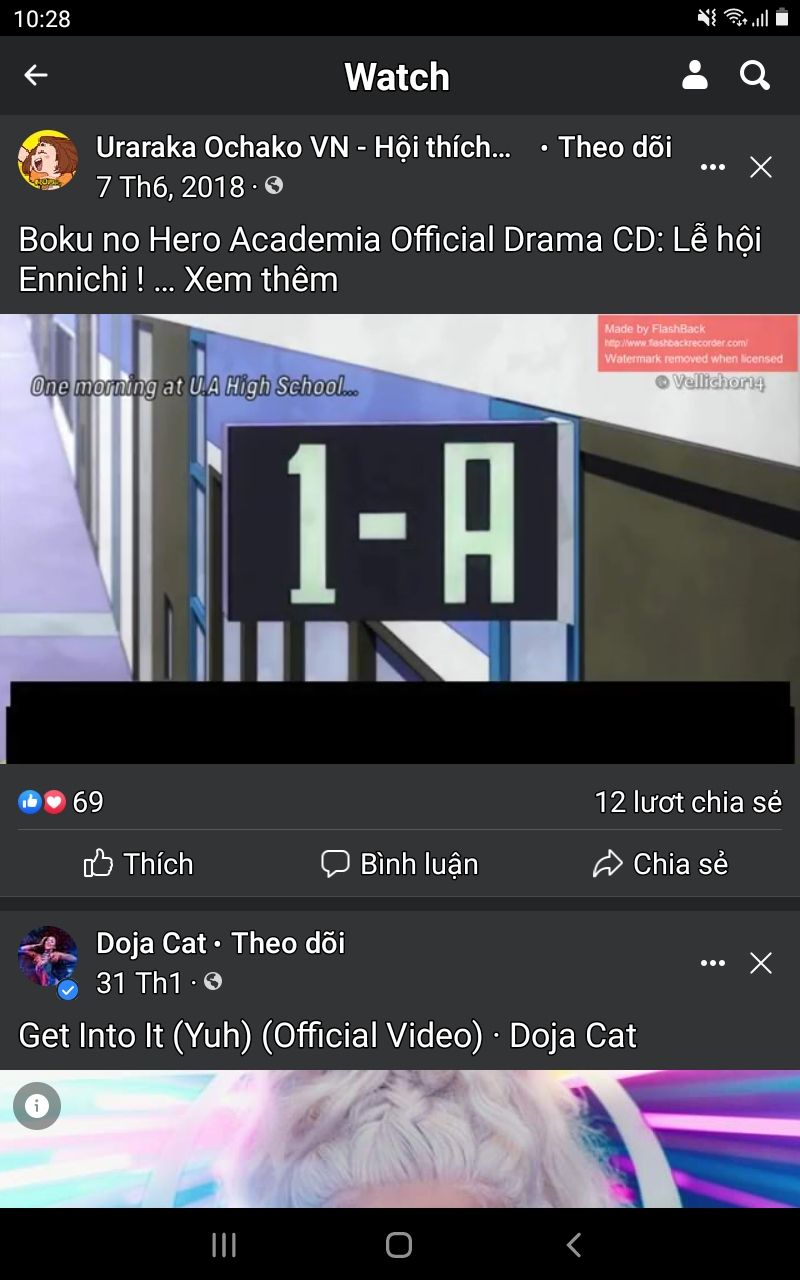Open the Uraraka Ochako VN page avatar
The height and width of the screenshot is (1280, 800).
tap(48, 160)
